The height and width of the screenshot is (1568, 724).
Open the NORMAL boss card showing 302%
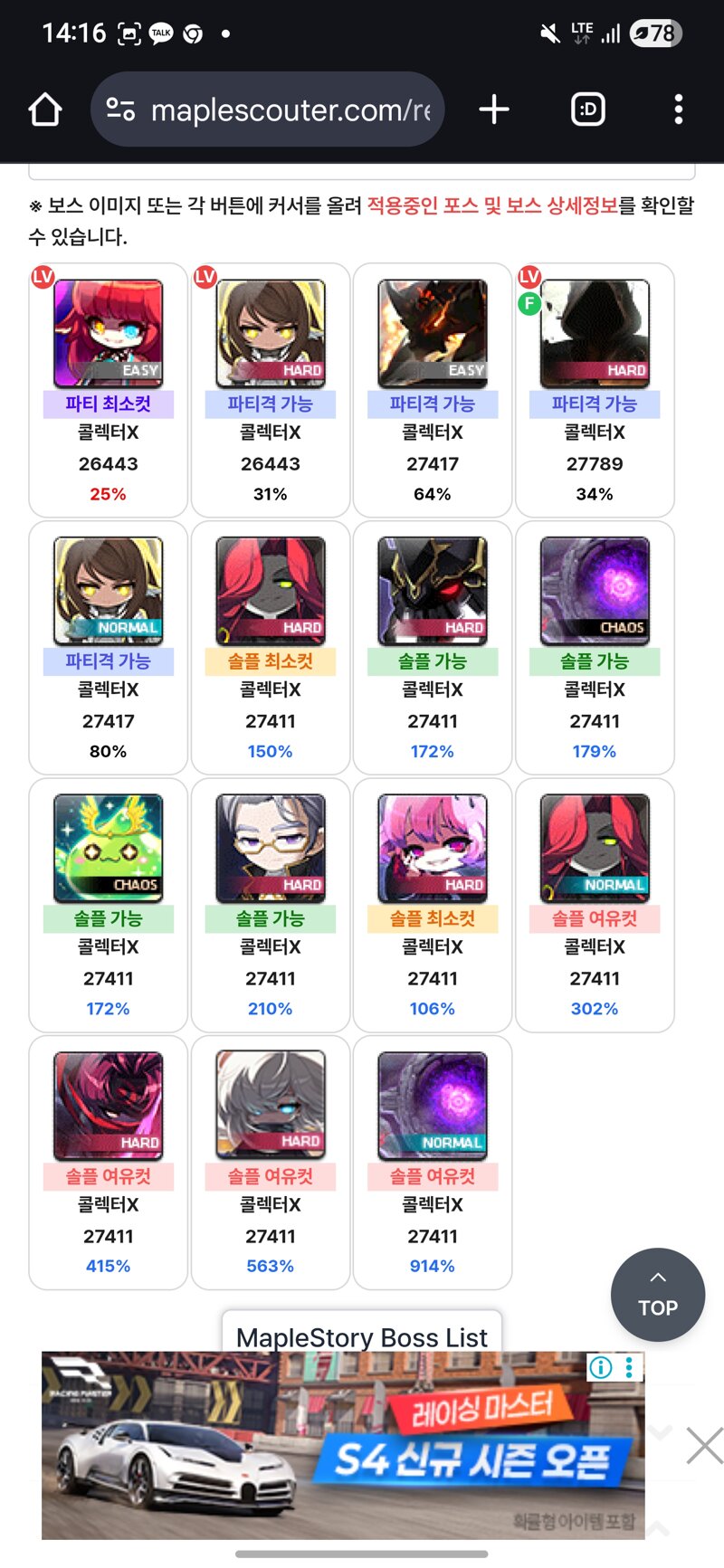pos(595,905)
